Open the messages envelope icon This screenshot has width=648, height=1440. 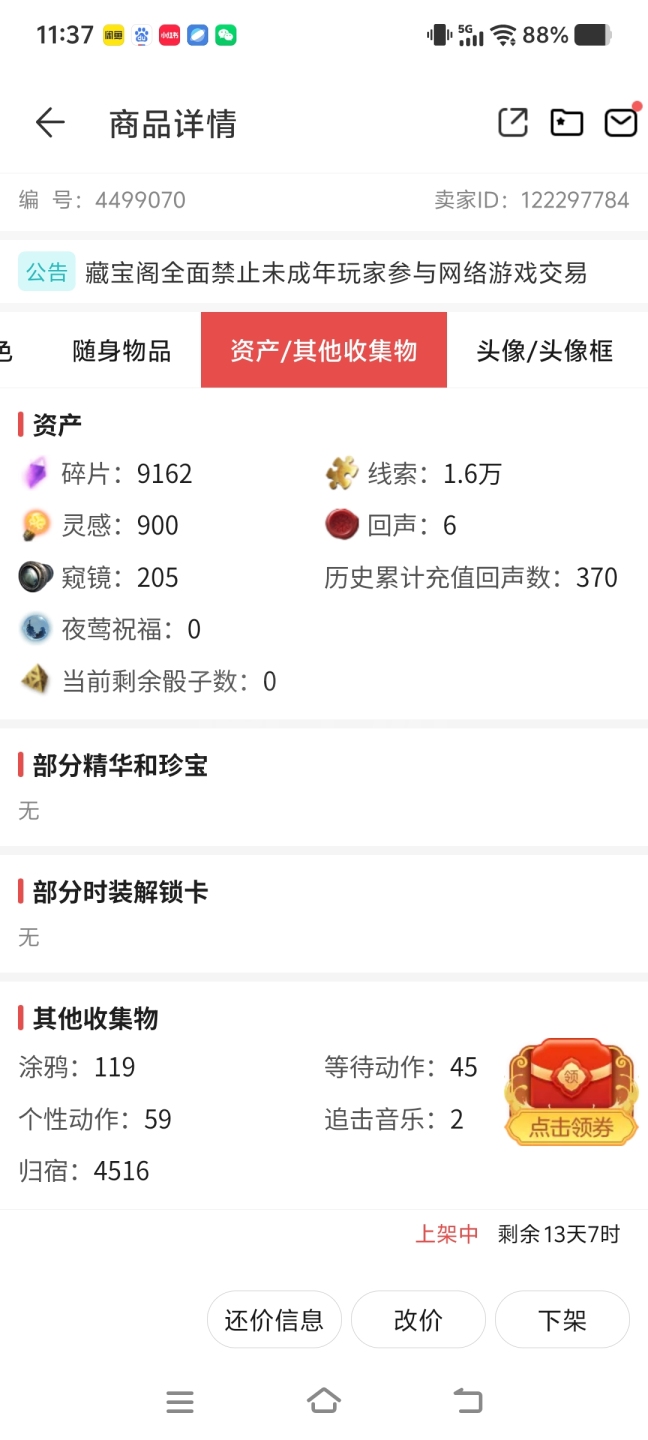point(621,123)
